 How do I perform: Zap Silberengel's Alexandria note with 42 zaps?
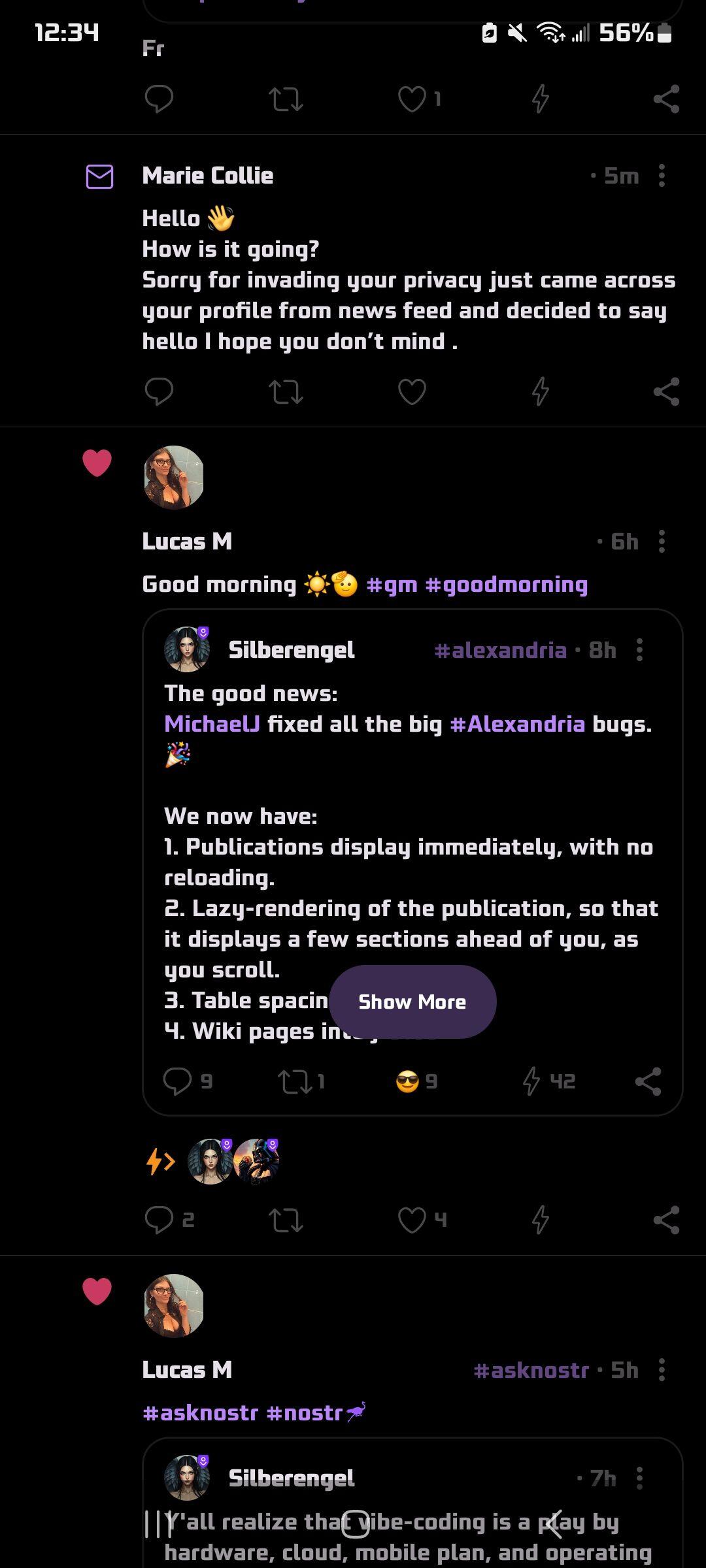531,1081
